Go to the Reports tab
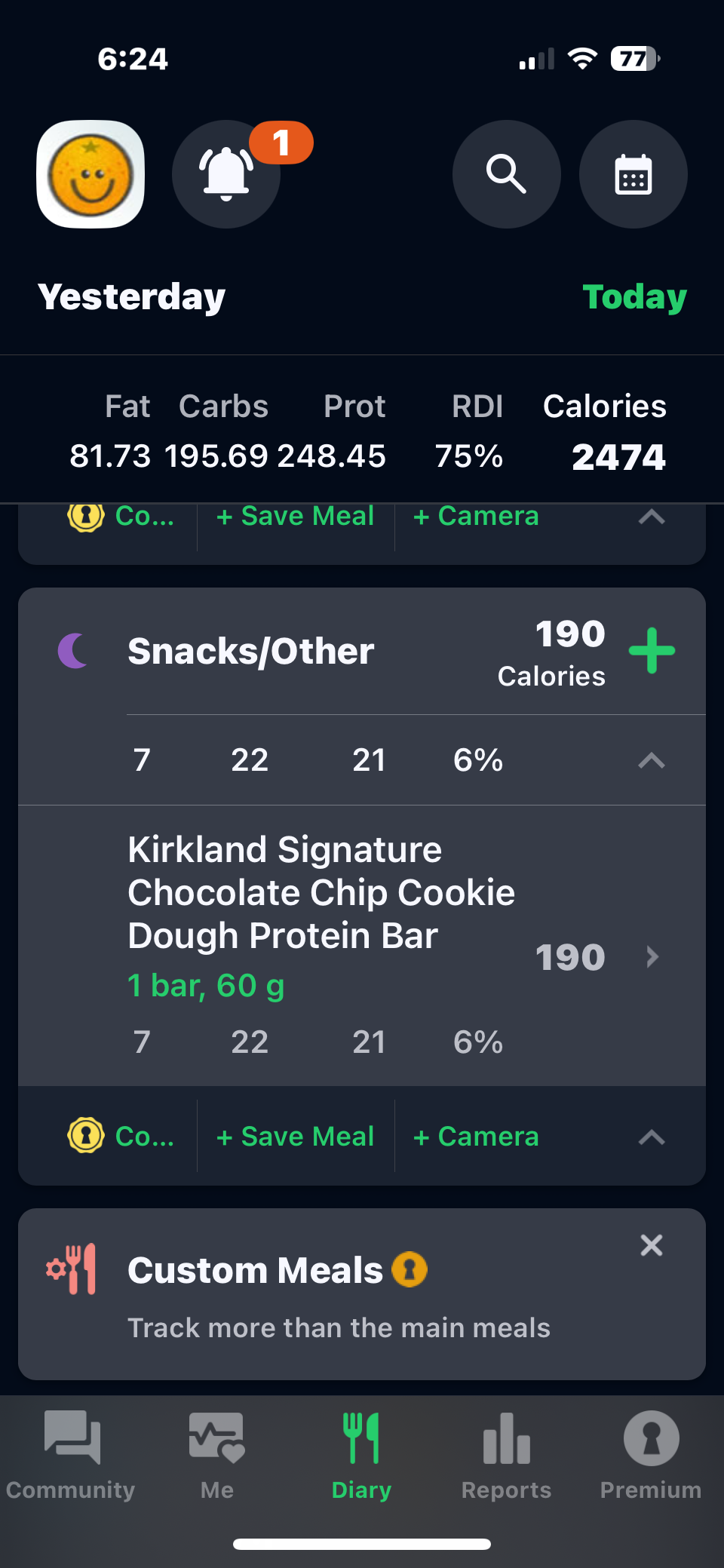Screen dimensions: 724x1568 506,1454
